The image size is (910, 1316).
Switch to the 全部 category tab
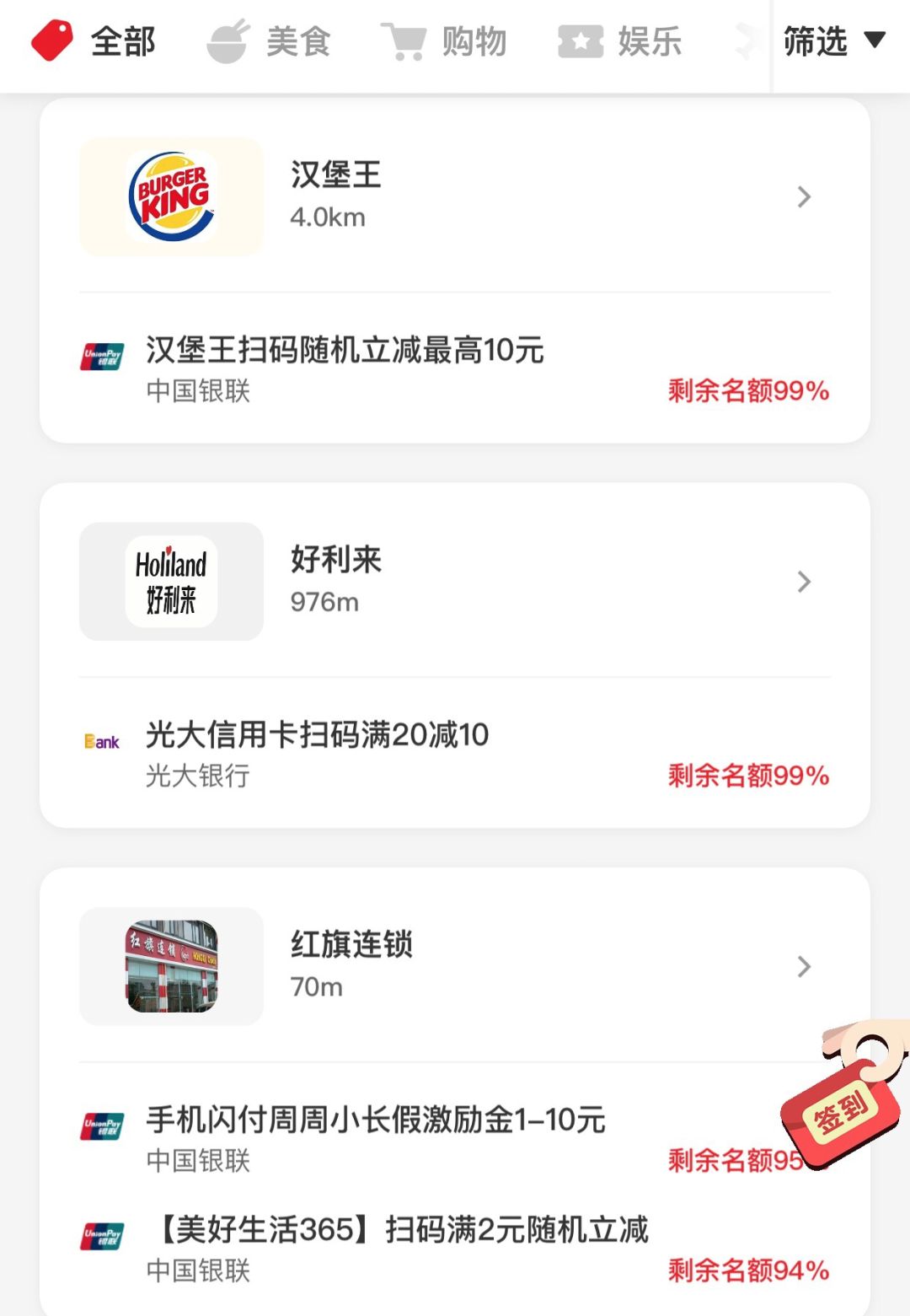(94, 41)
